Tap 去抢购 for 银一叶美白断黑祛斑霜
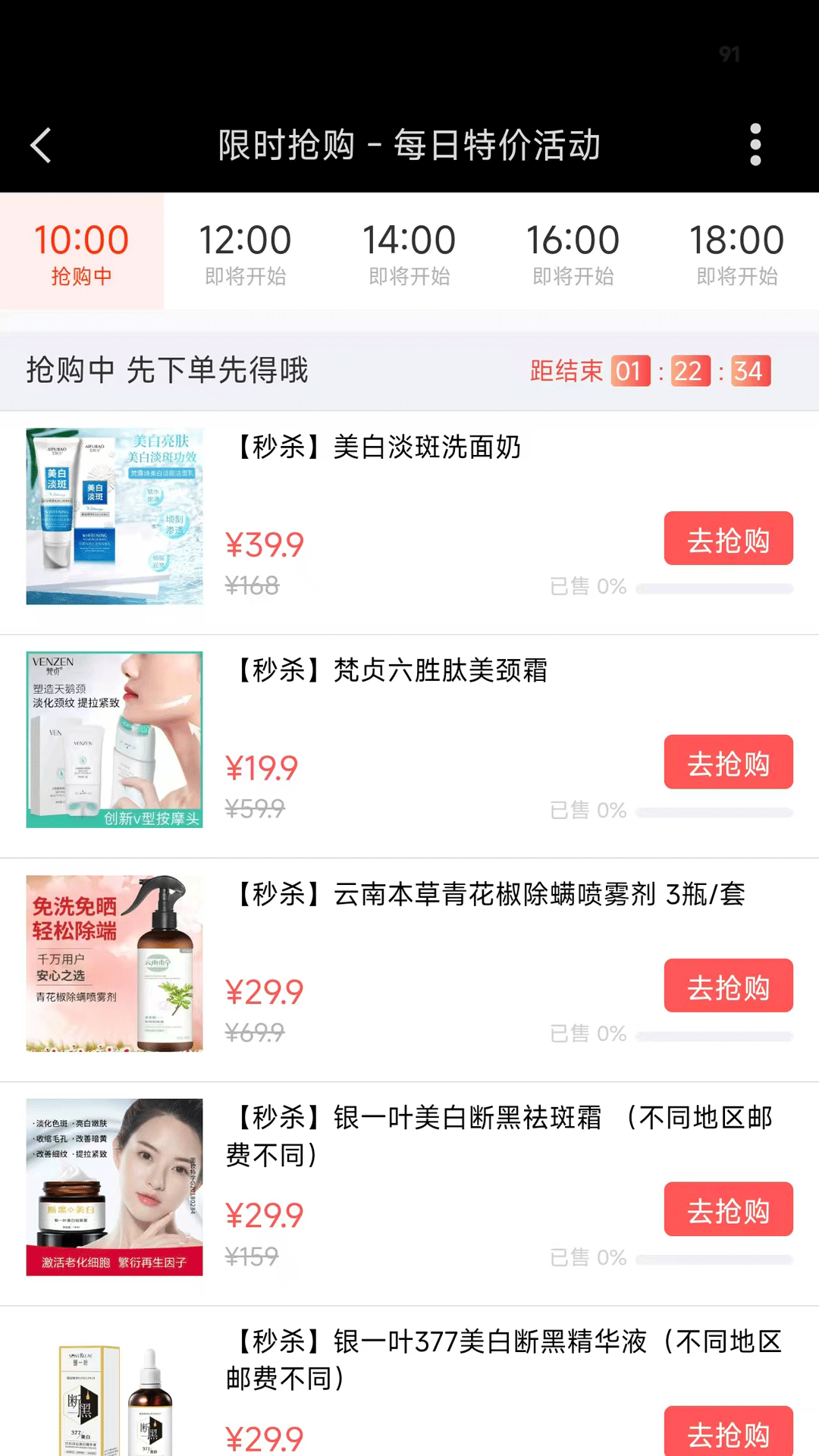 (728, 1209)
